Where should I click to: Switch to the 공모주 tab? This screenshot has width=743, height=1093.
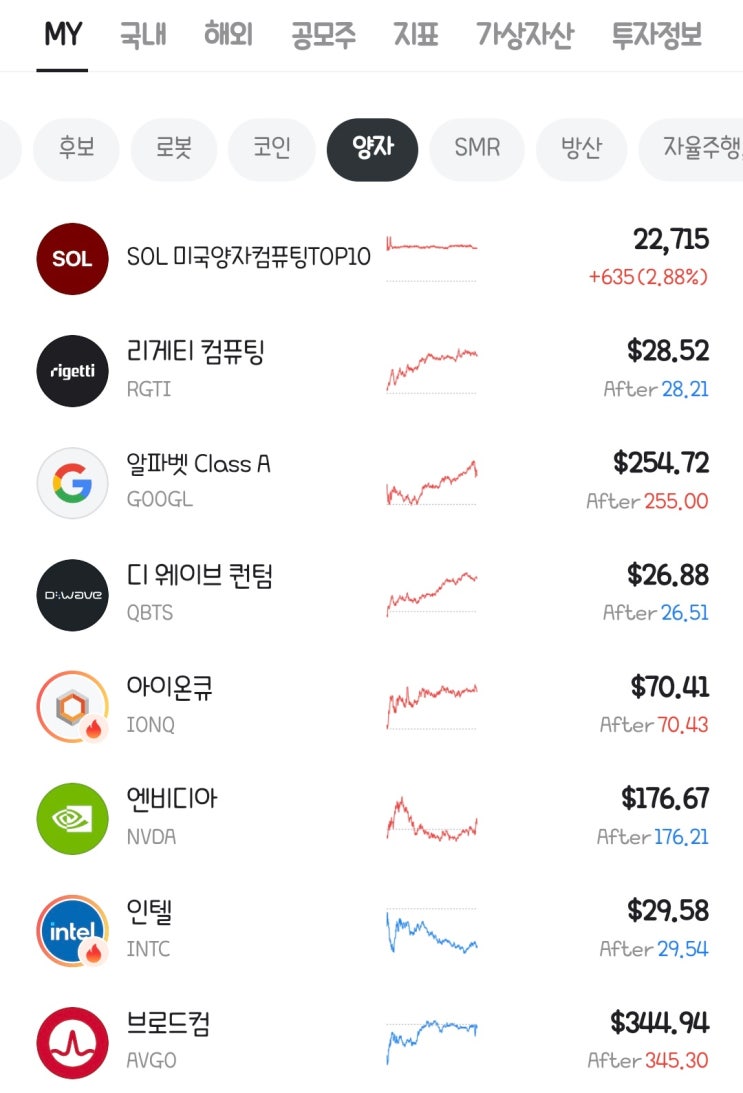pos(322,33)
